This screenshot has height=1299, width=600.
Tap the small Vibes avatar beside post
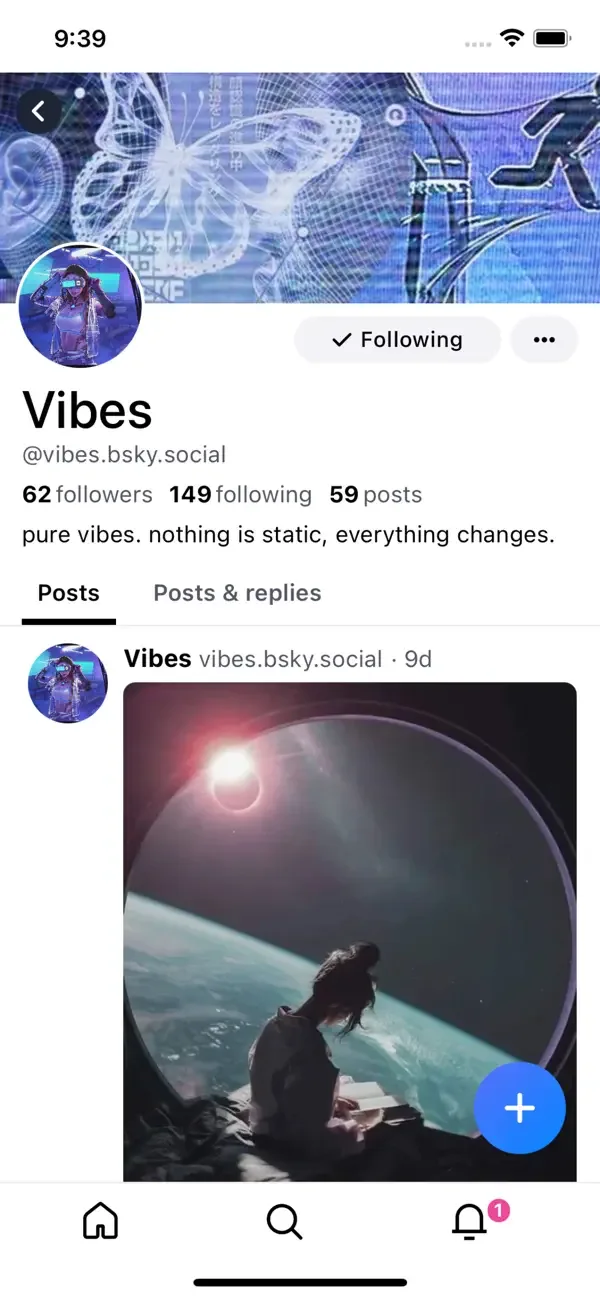click(x=68, y=684)
